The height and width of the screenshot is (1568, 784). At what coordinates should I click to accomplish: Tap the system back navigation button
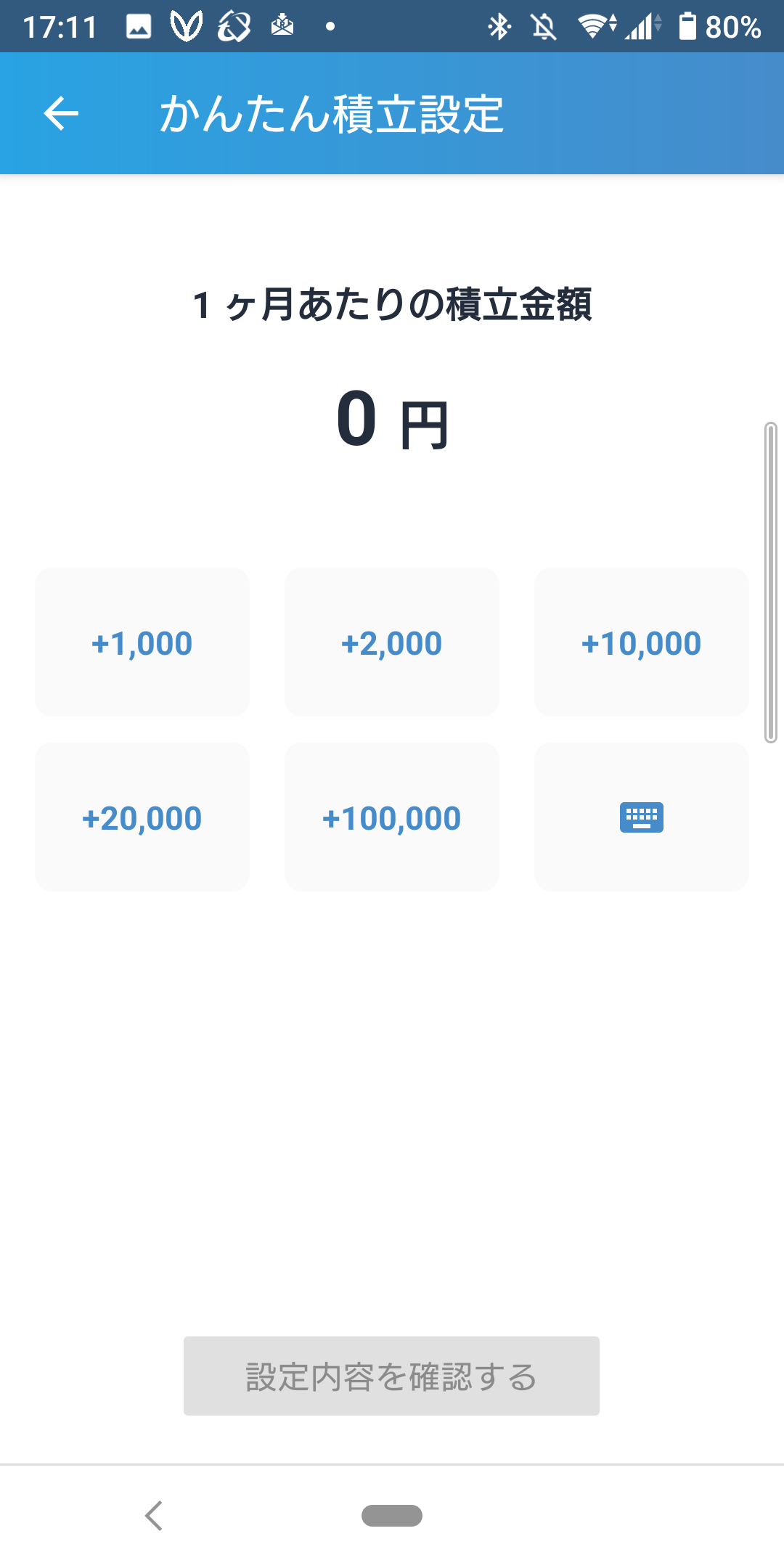tap(154, 1516)
